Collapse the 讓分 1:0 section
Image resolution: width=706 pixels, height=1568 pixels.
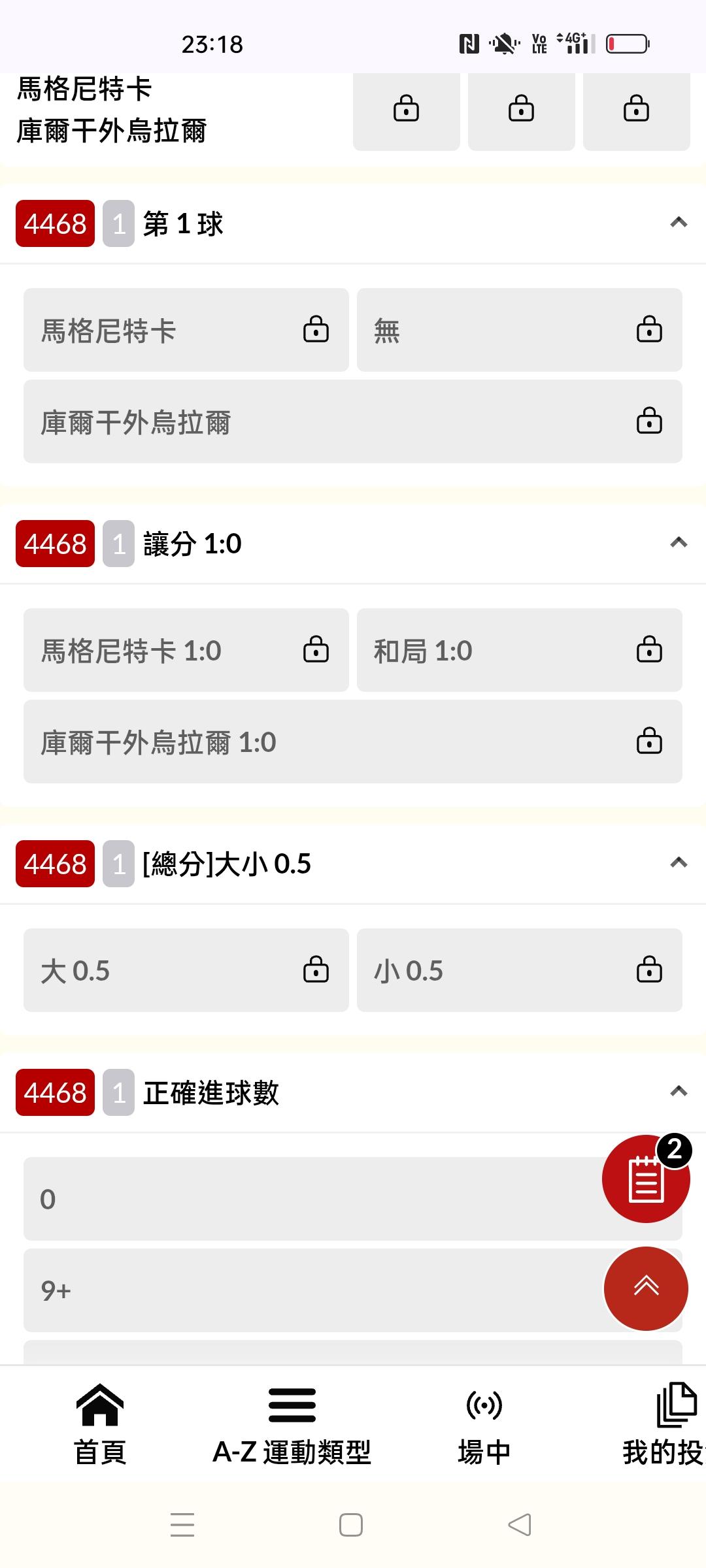[679, 543]
